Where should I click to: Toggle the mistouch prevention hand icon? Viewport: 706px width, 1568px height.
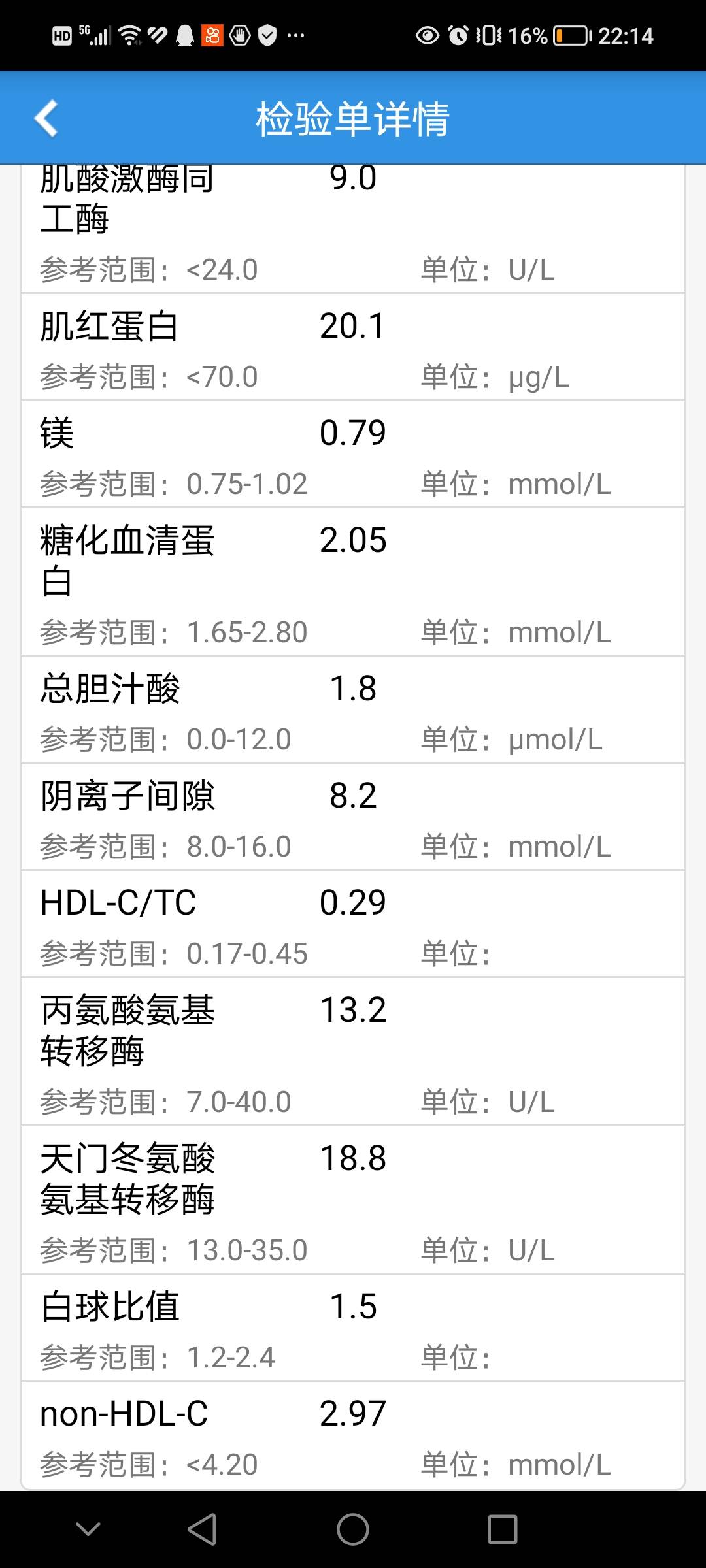coord(240,35)
